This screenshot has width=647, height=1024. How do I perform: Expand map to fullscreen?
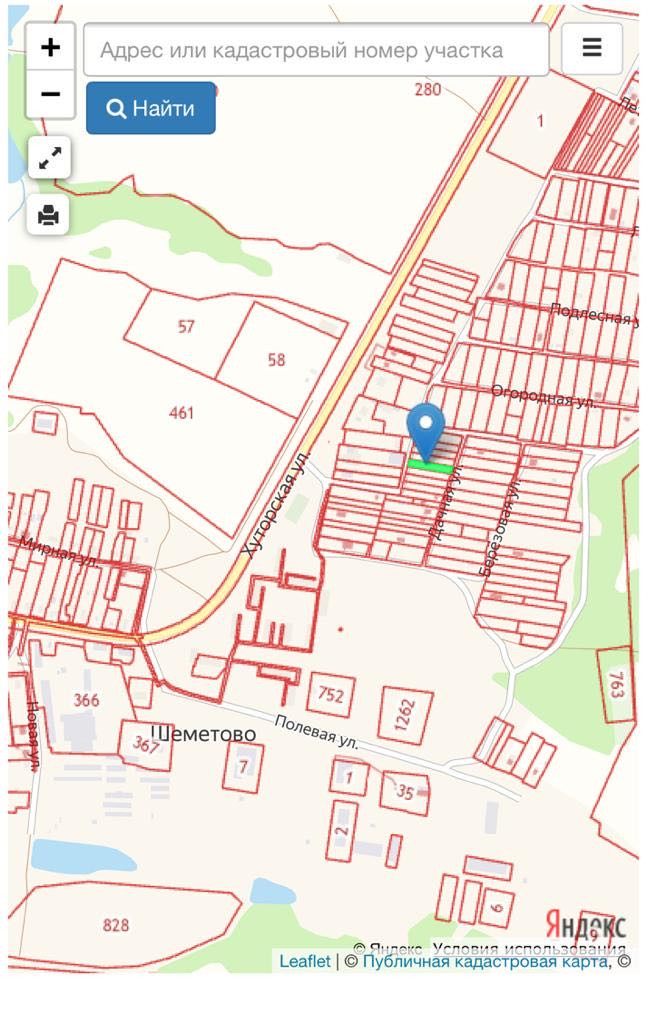(50, 157)
